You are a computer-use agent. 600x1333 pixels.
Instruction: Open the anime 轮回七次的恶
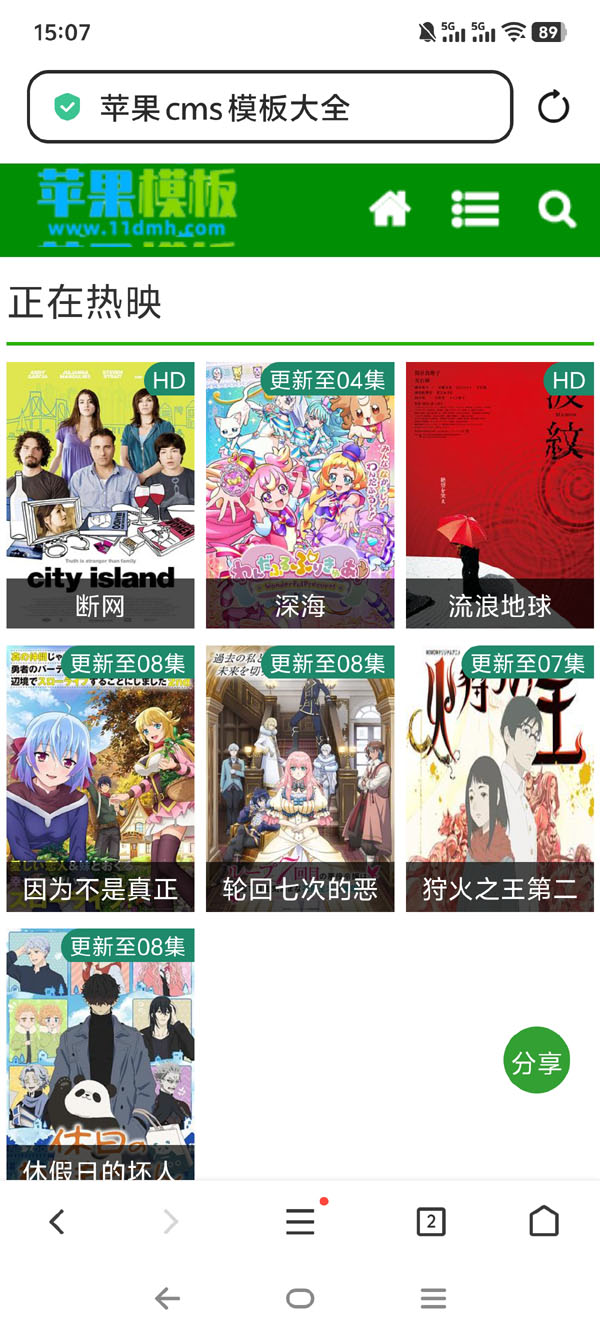[x=300, y=778]
